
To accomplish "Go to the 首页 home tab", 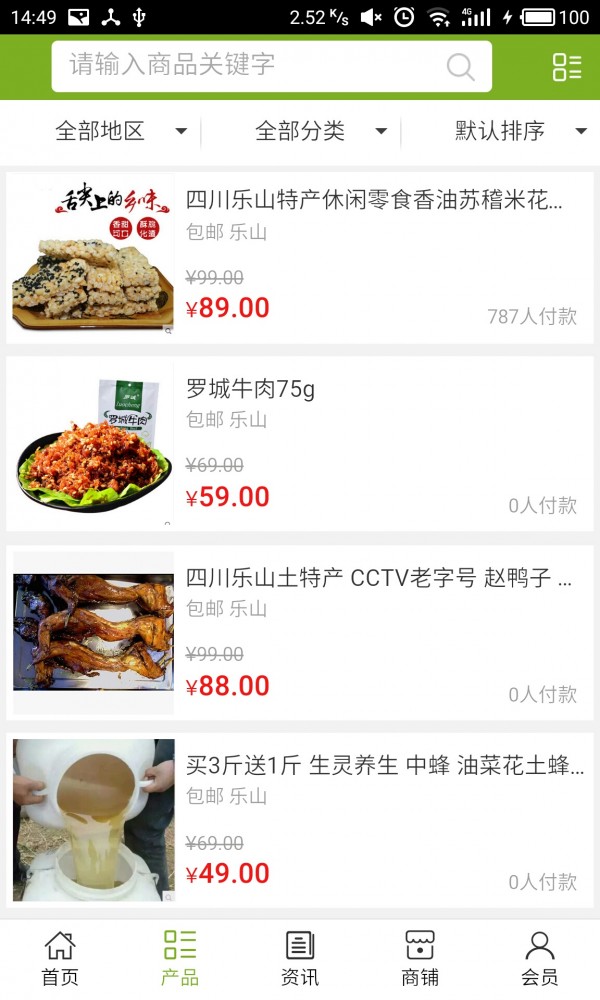I will point(60,958).
